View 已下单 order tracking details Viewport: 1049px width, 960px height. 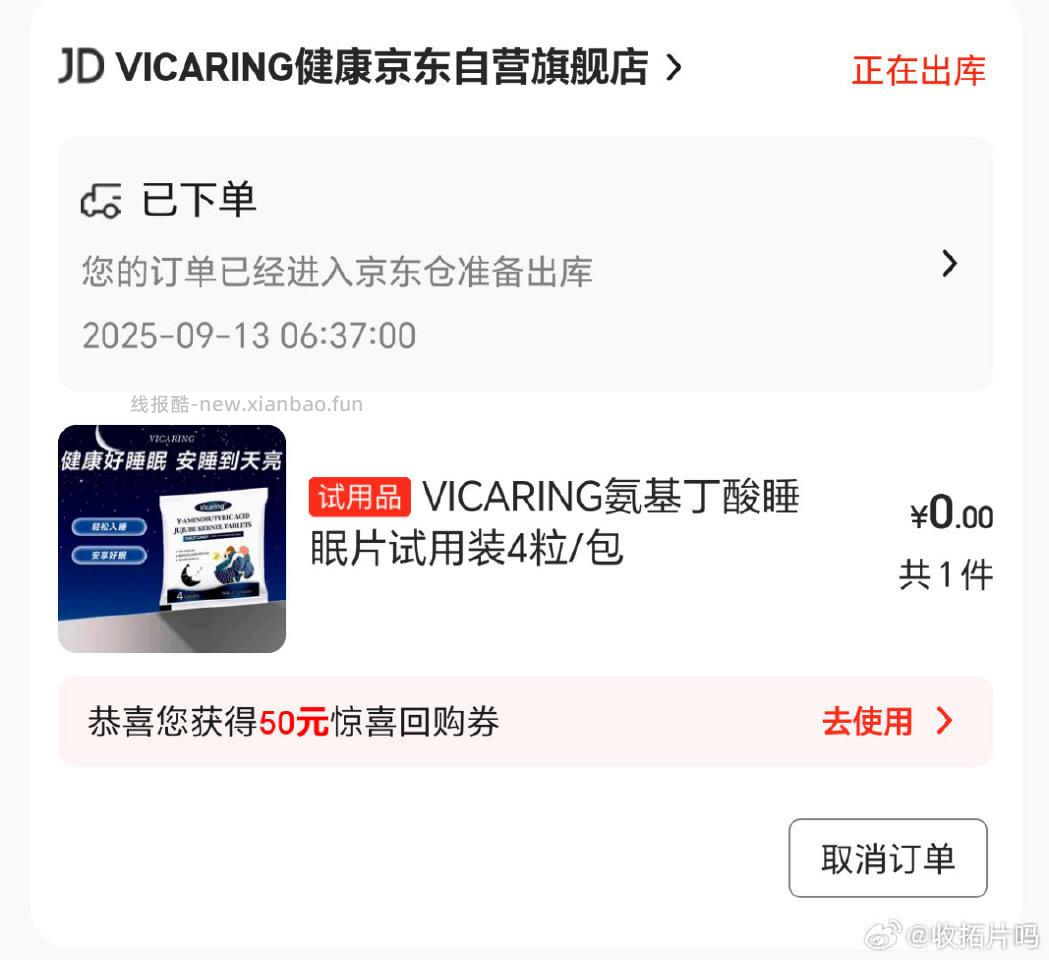pos(524,264)
